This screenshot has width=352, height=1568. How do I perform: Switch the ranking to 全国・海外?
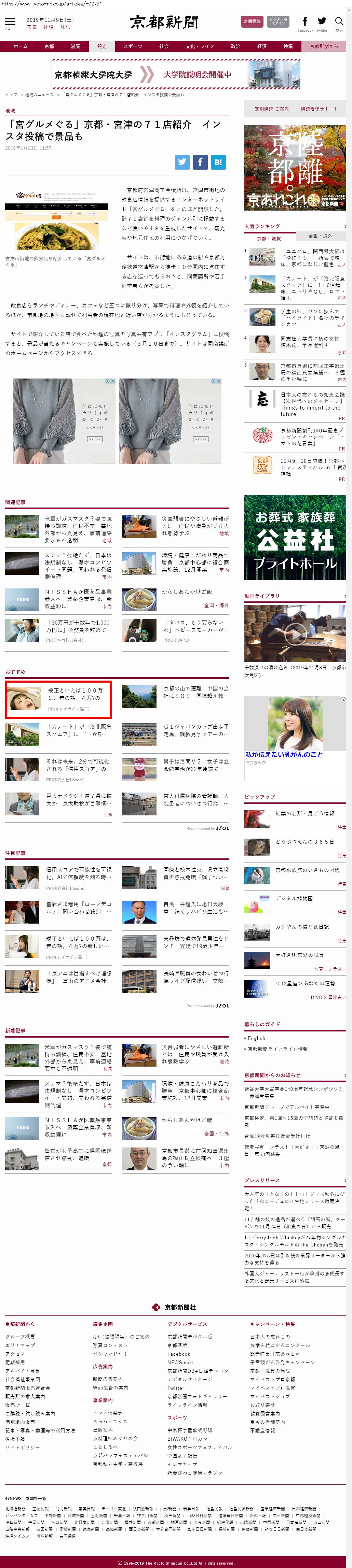coord(320,236)
